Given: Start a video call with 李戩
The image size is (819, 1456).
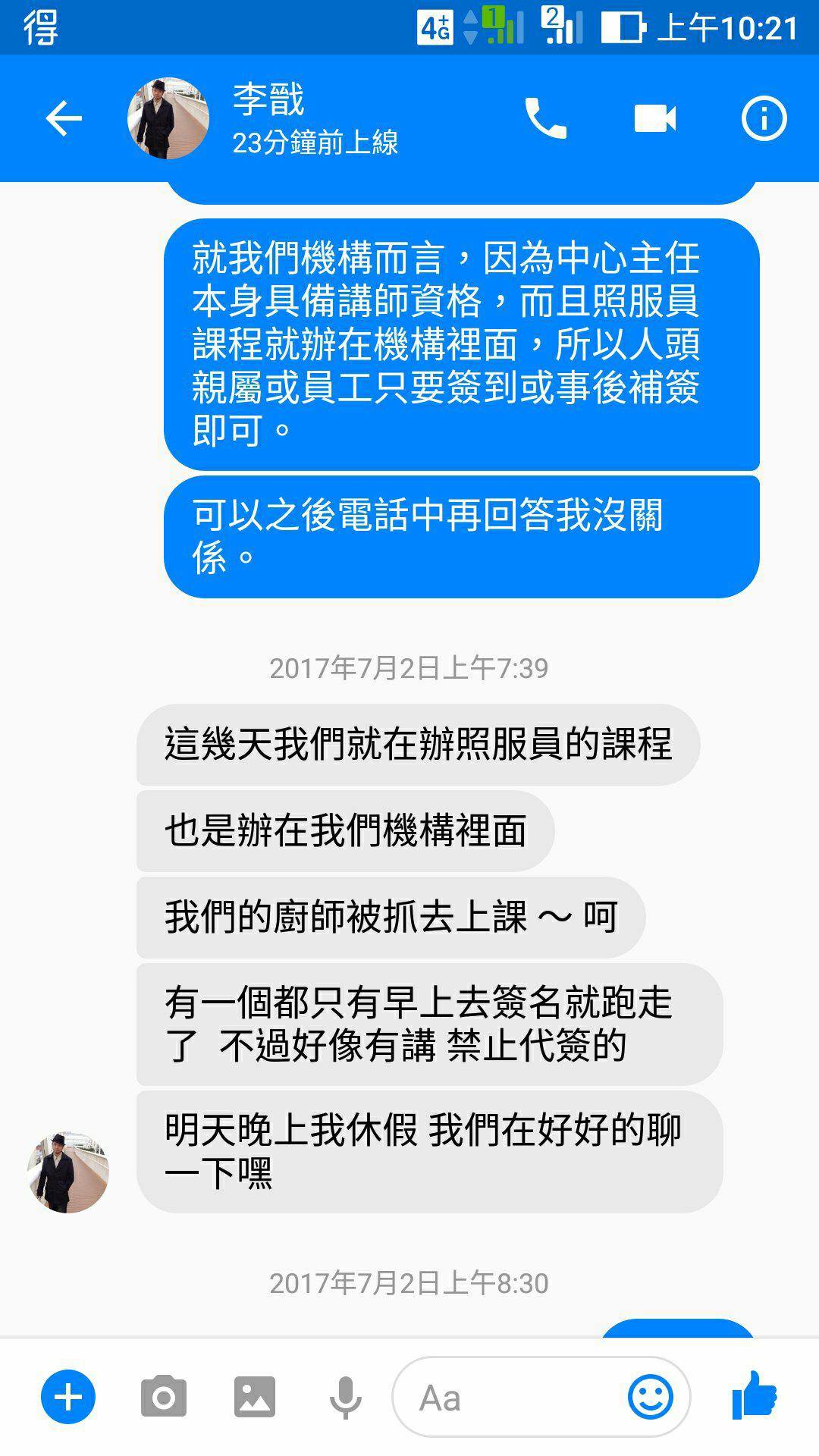Looking at the screenshot, I should [654, 118].
